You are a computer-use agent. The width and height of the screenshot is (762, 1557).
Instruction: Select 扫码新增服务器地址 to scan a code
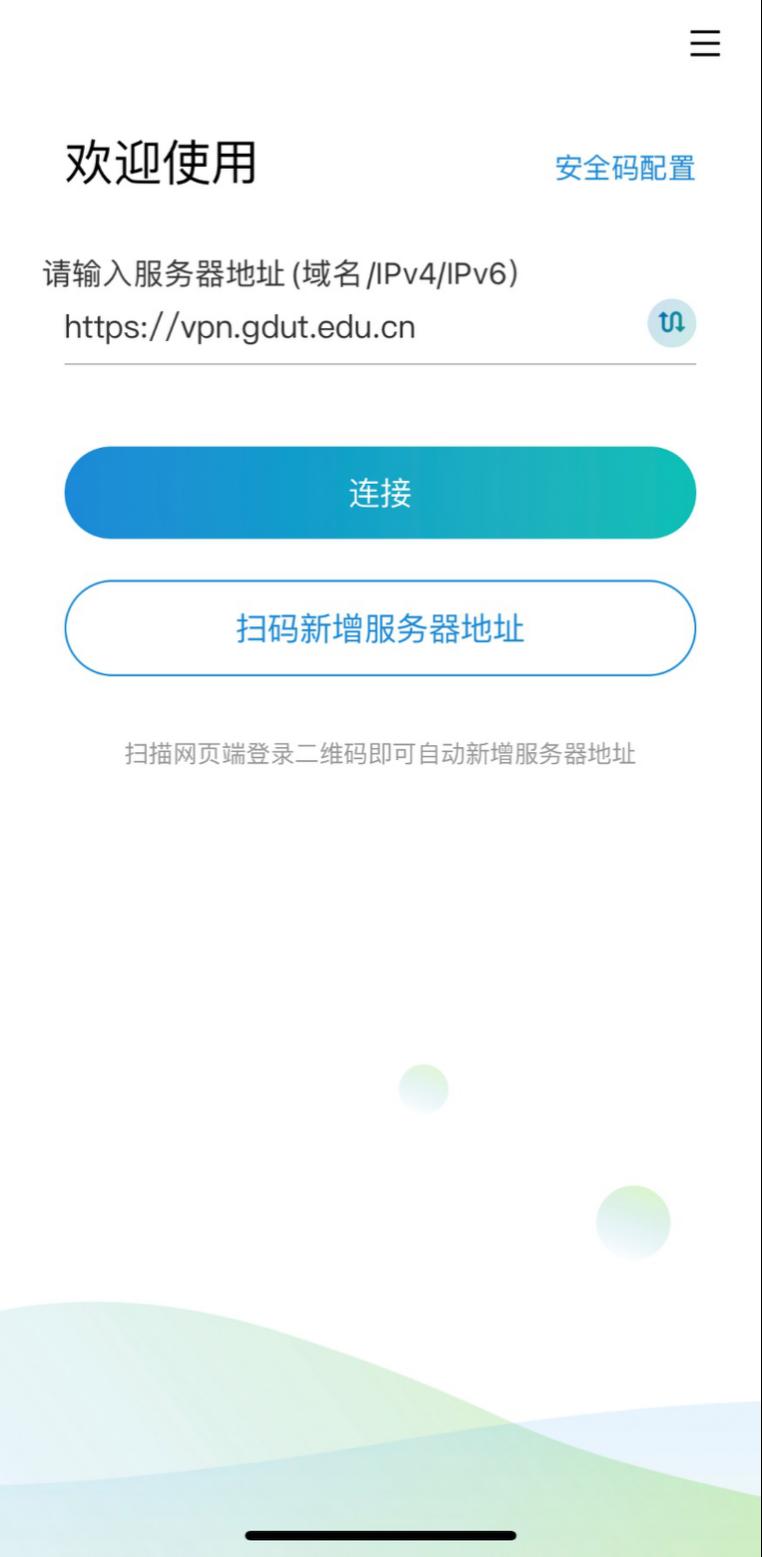380,629
